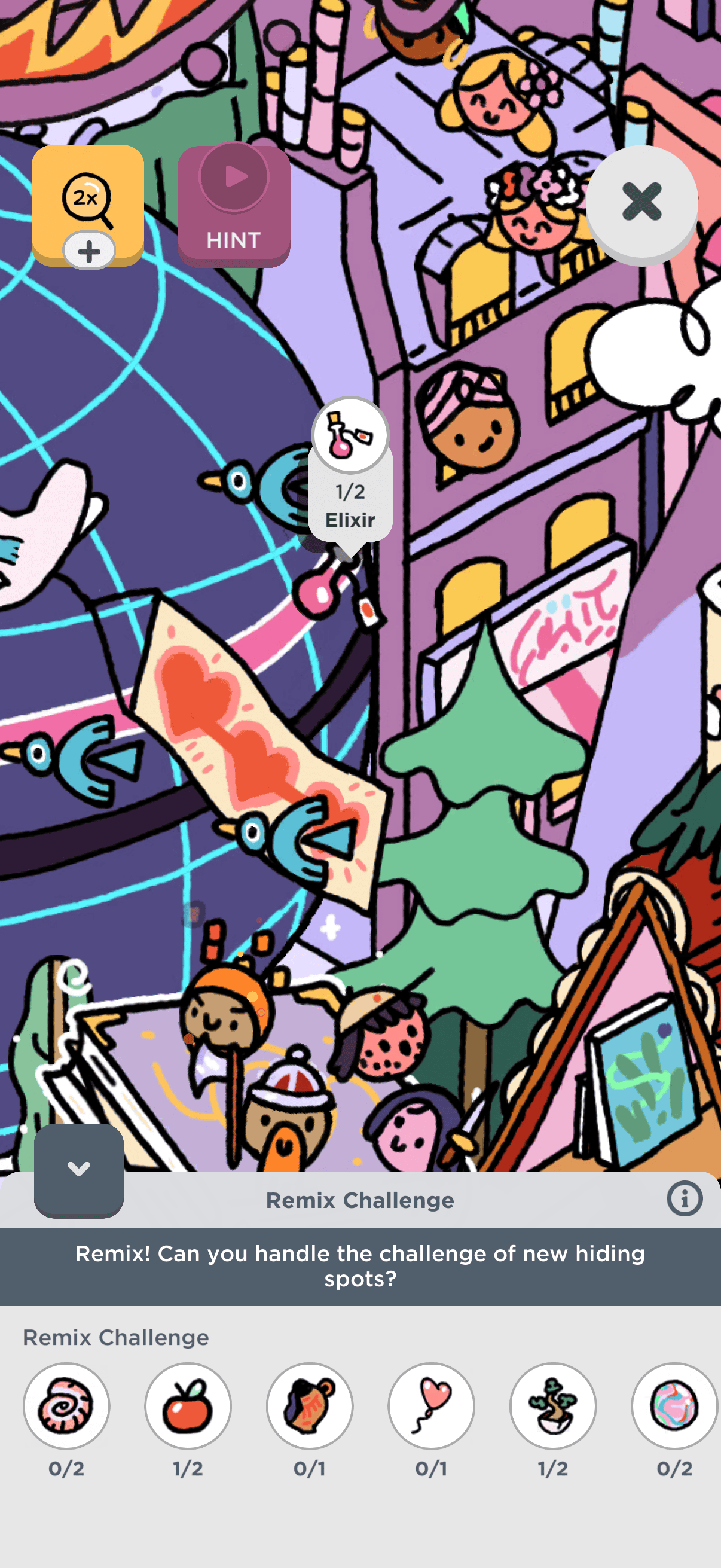Select the red apple item target
Screen dimensions: 721x1568
pyautogui.click(x=188, y=1406)
